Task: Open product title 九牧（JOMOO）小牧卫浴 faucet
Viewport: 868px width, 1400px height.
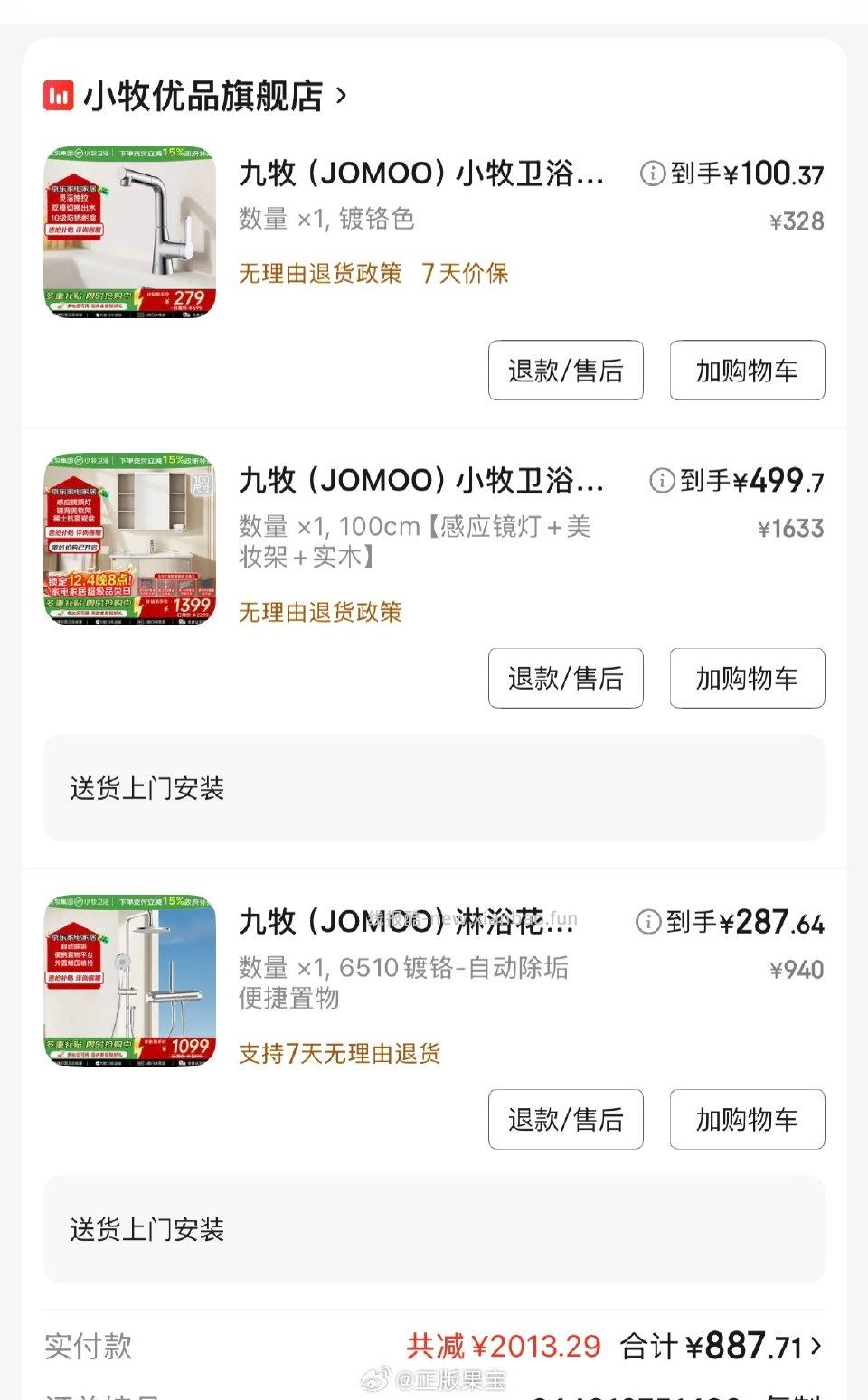Action: tap(416, 173)
